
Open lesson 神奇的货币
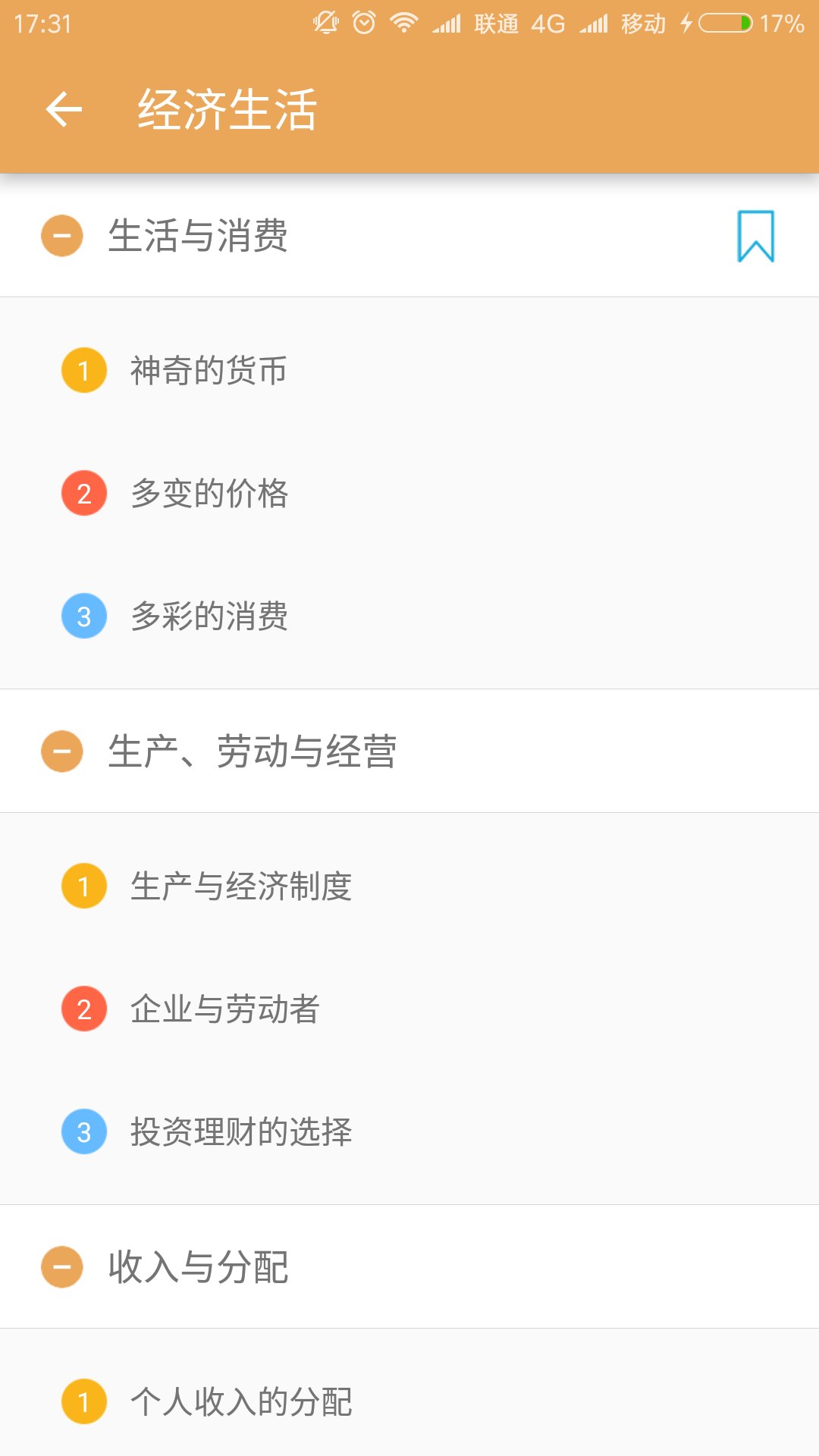click(209, 371)
